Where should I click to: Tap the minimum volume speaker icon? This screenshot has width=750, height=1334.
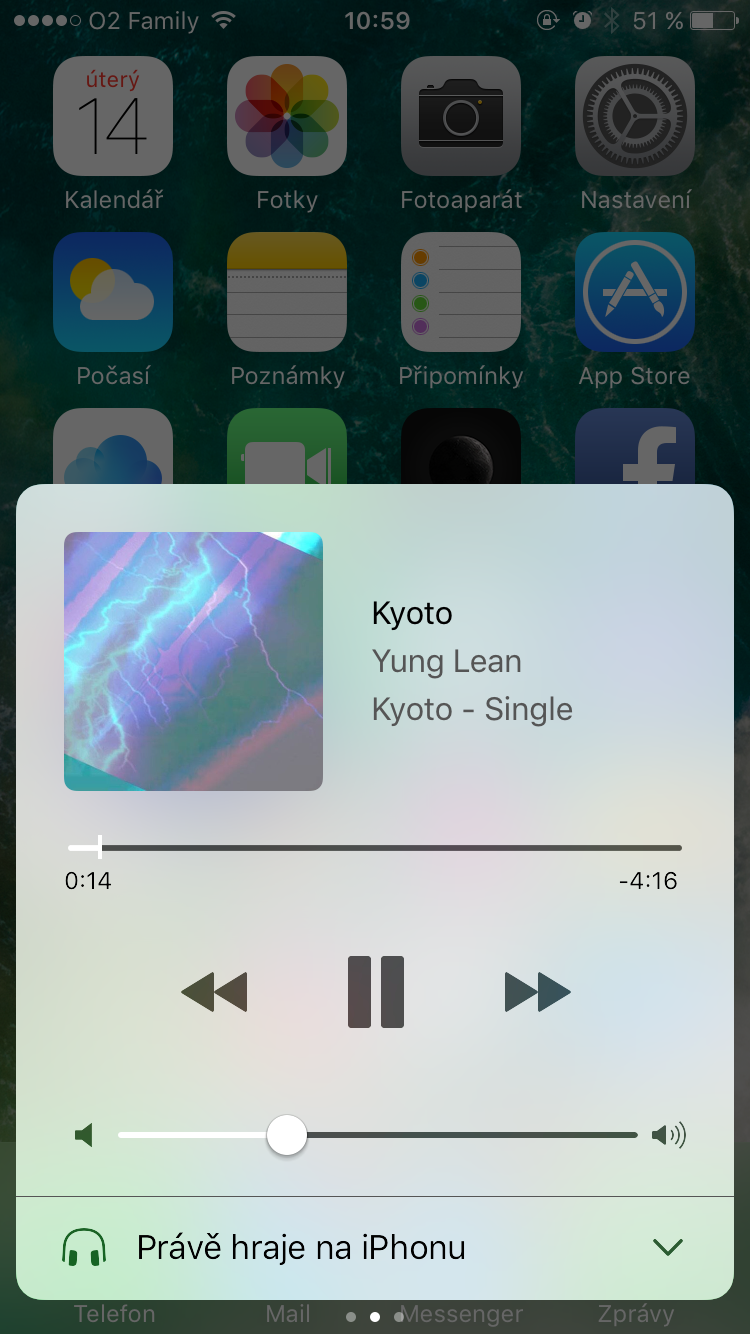click(84, 1135)
